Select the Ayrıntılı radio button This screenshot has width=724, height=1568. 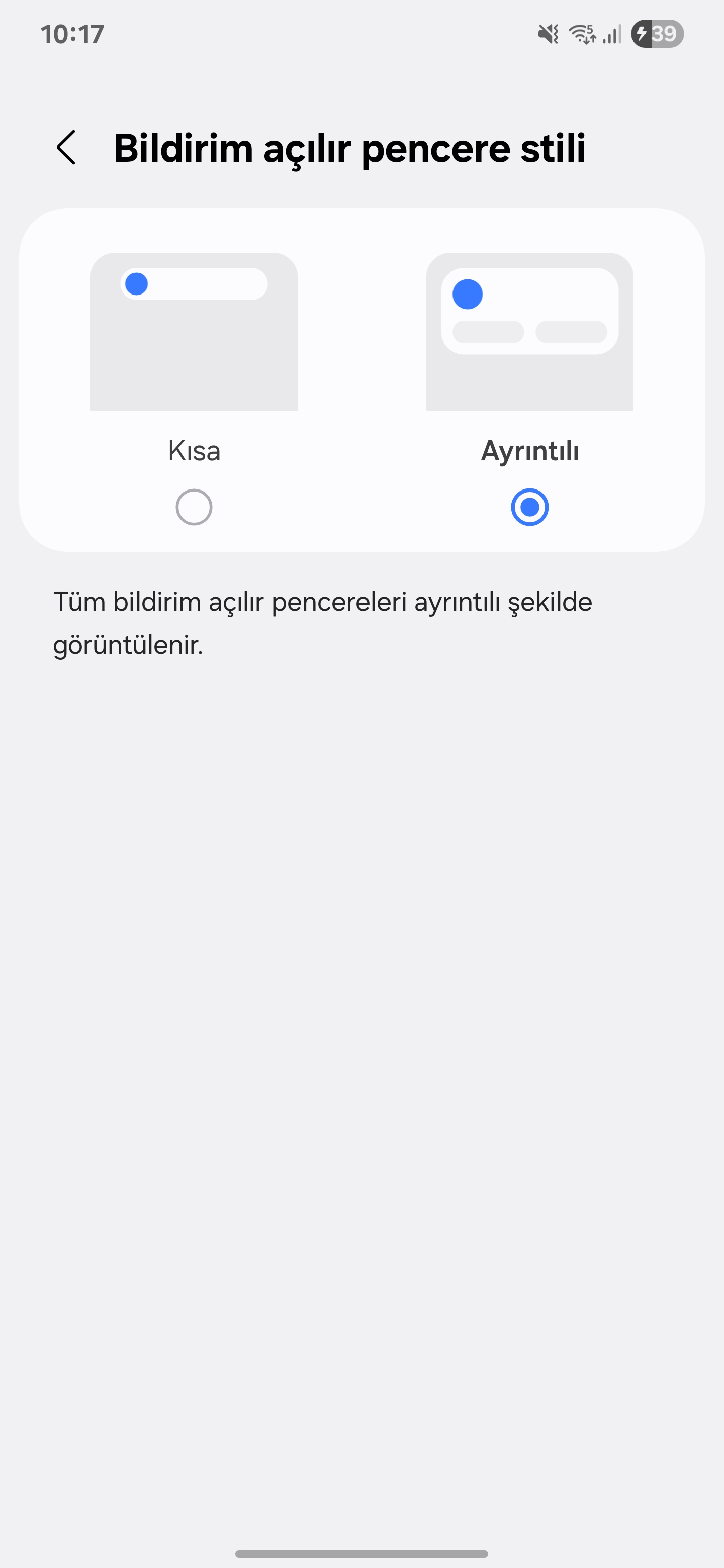pyautogui.click(x=530, y=507)
